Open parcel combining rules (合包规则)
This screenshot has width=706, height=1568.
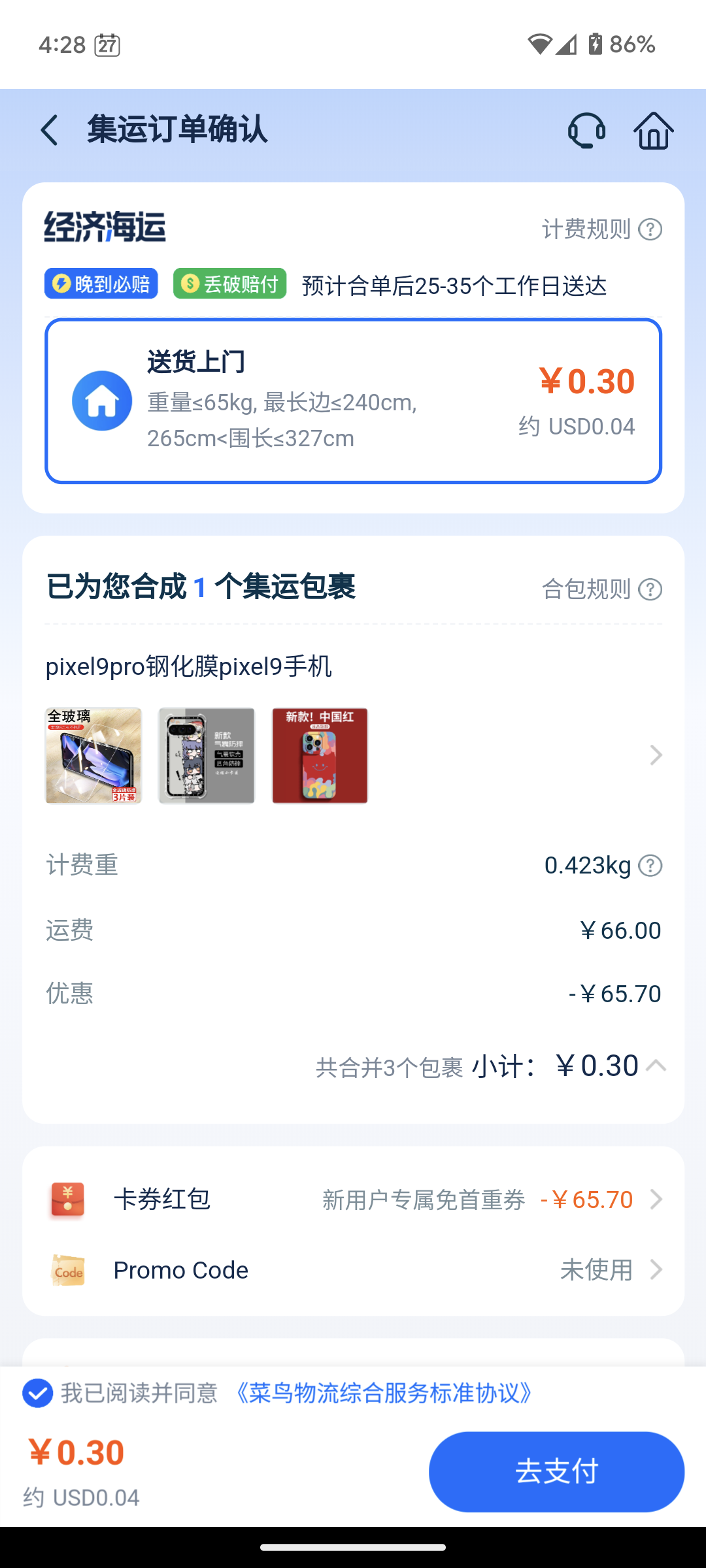pos(601,589)
